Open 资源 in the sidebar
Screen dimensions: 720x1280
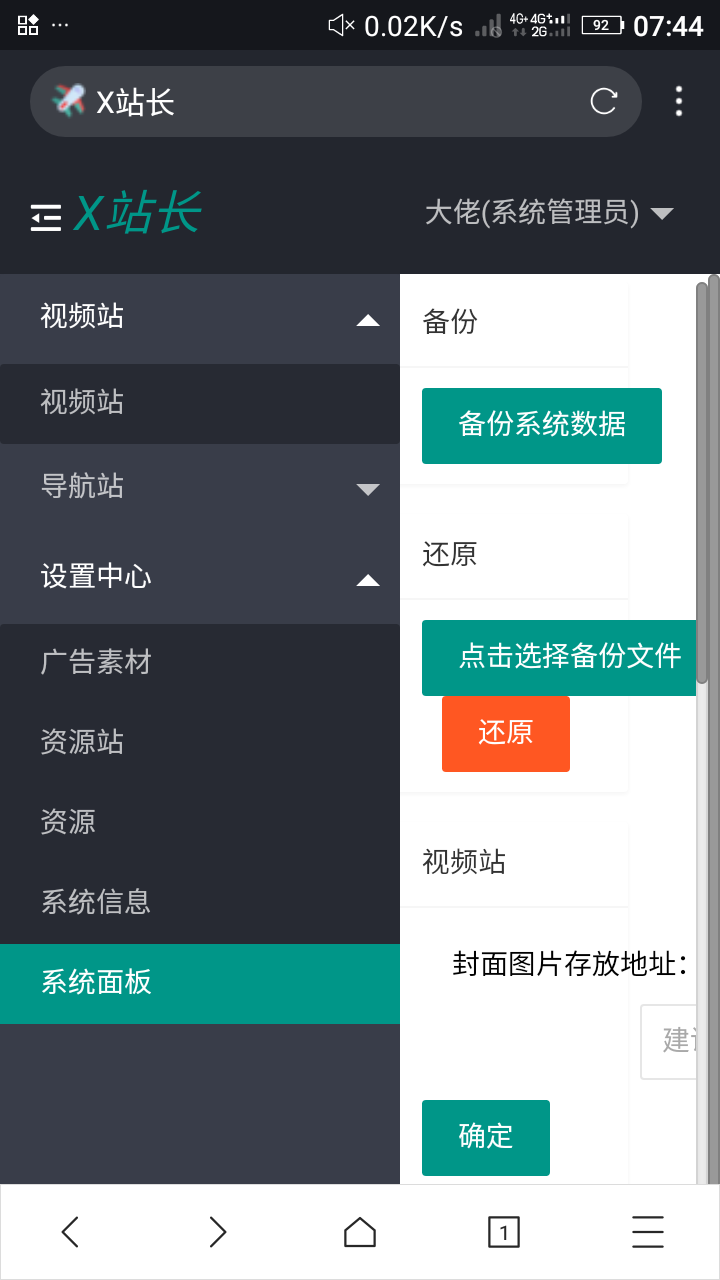[200, 823]
